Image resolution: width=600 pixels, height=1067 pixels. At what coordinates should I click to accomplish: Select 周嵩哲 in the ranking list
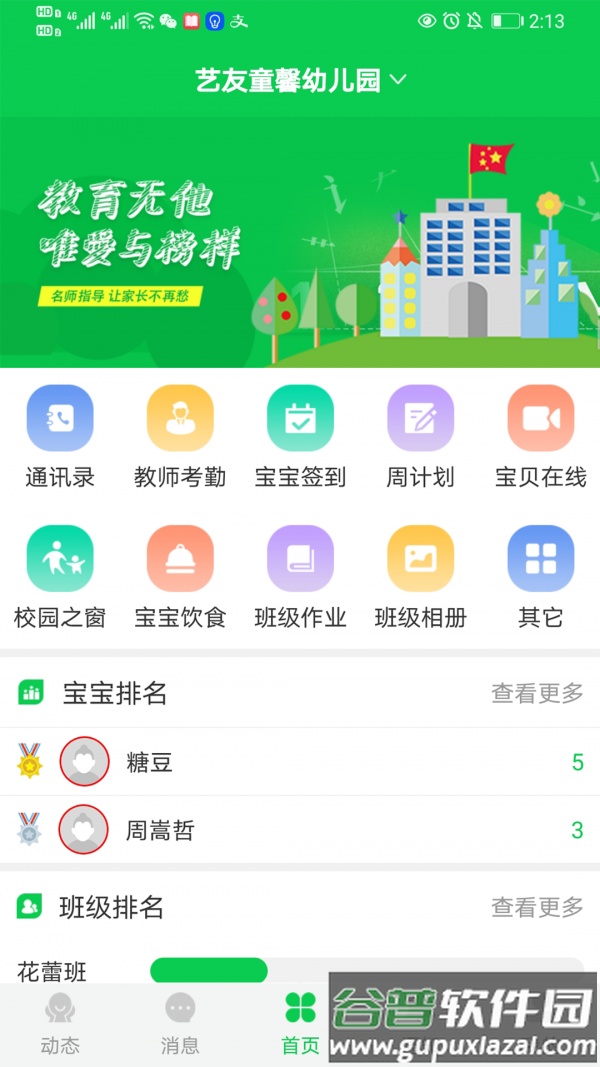pyautogui.click(x=300, y=830)
